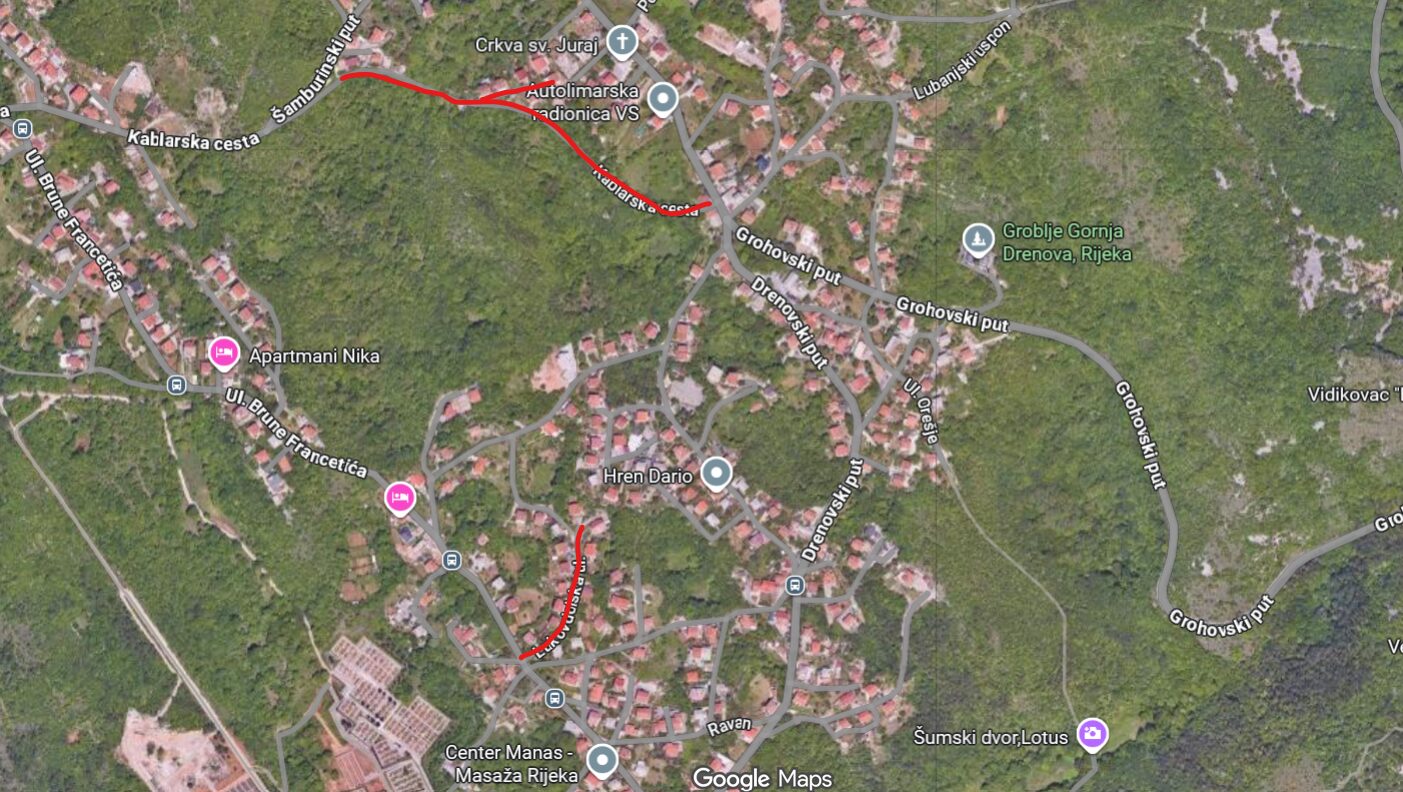The height and width of the screenshot is (792, 1403).
Task: Open the Groblje Gornja Drenova cemetery marker
Action: point(977,240)
